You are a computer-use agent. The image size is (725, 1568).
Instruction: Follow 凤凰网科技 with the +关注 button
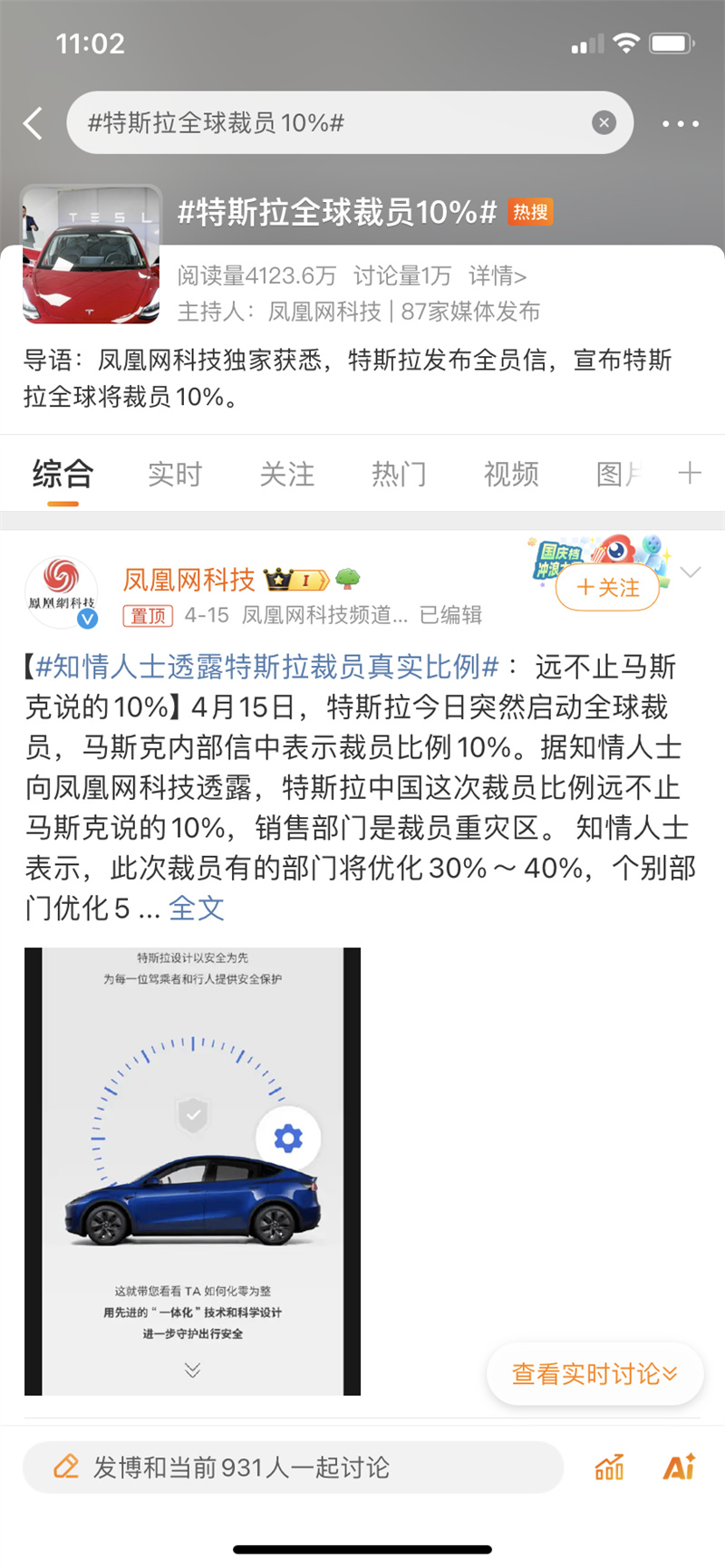(607, 588)
